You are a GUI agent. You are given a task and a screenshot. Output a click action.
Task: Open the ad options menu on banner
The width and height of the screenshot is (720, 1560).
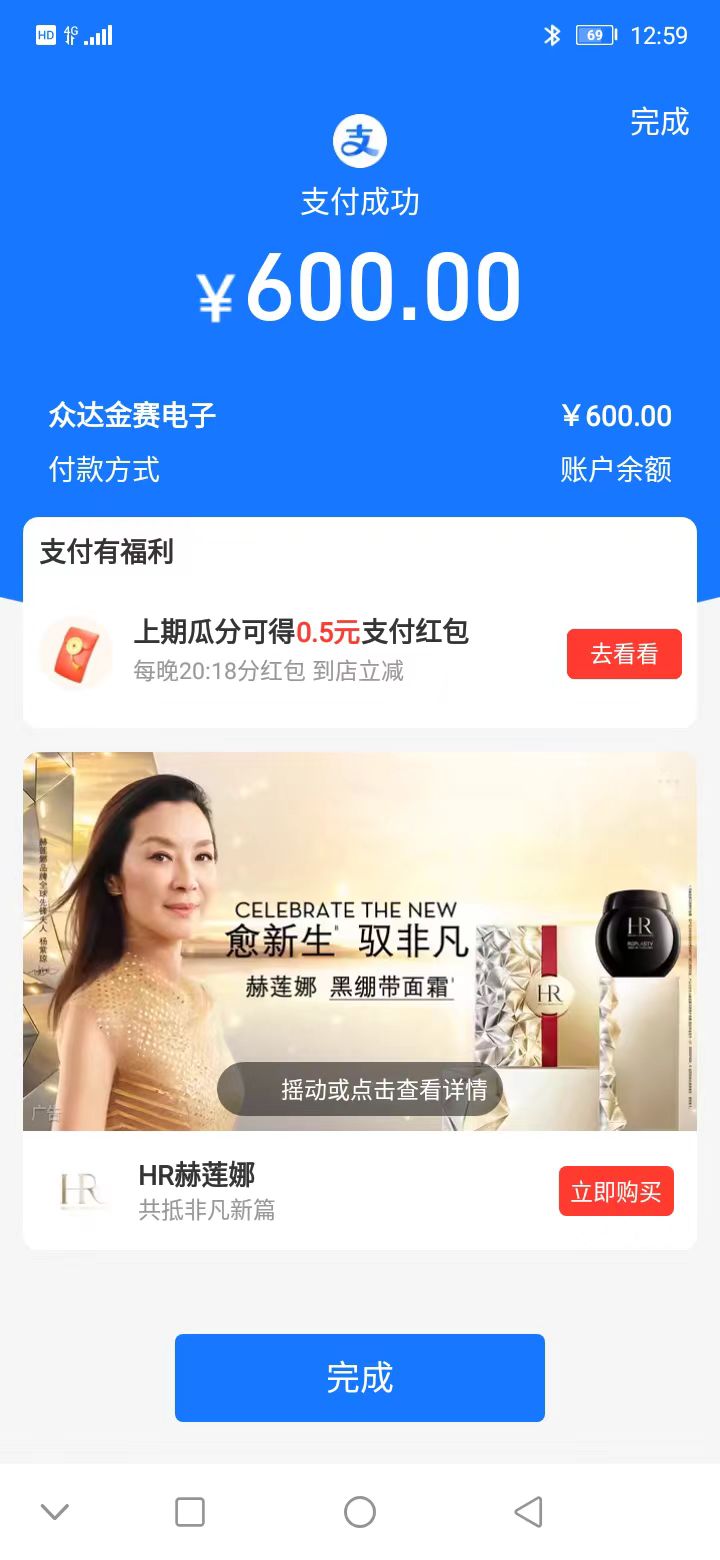coord(669,781)
